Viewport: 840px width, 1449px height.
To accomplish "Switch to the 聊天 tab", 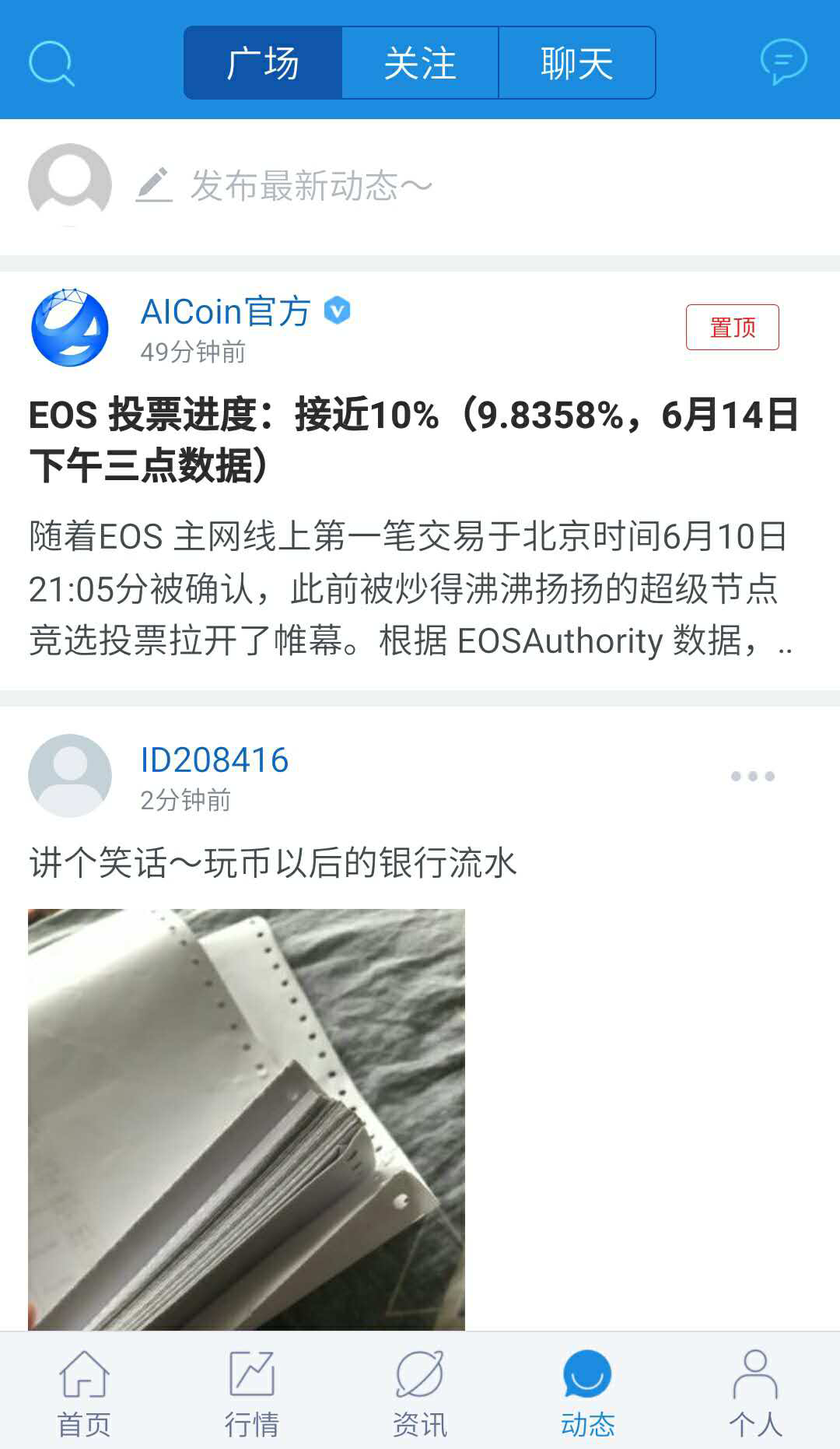I will click(x=576, y=63).
